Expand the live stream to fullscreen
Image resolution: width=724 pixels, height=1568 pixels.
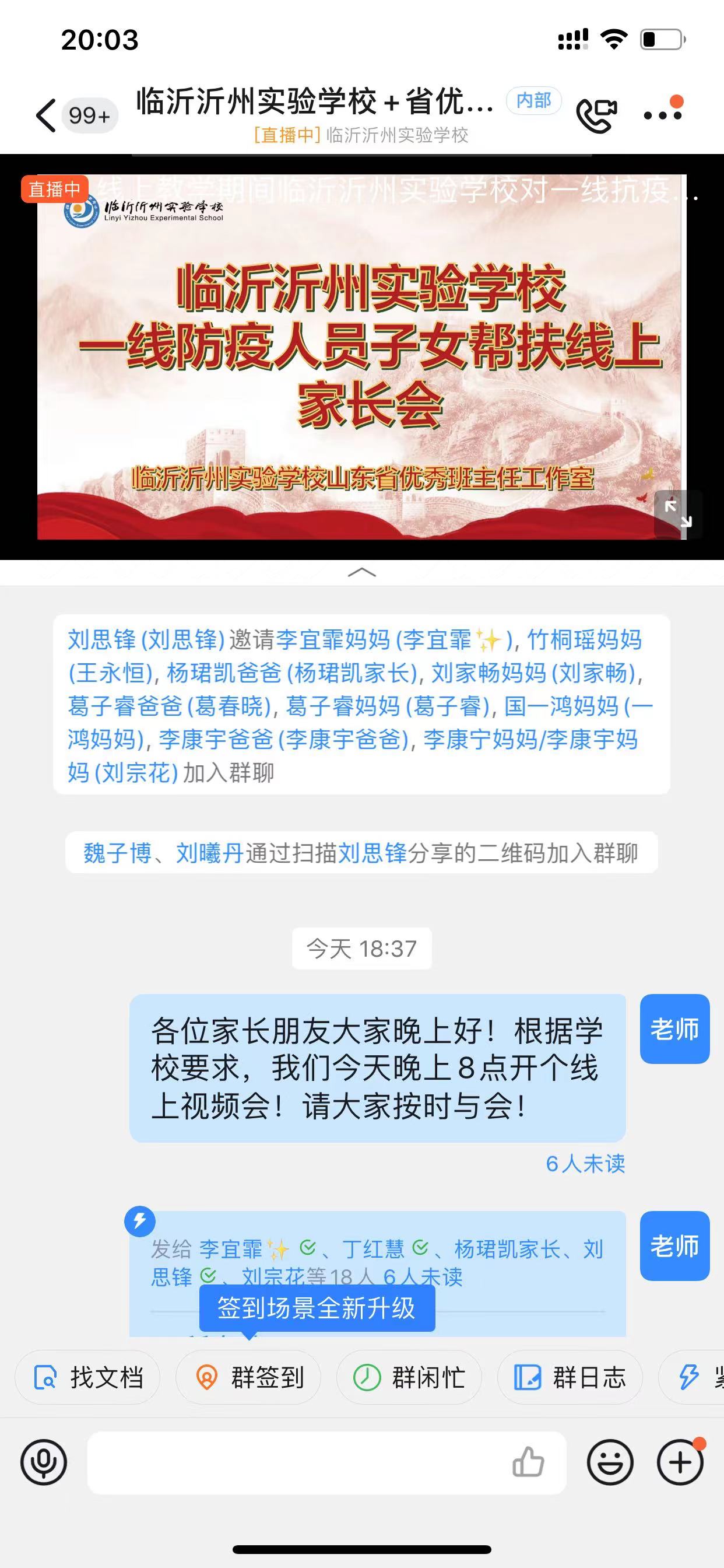[677, 513]
